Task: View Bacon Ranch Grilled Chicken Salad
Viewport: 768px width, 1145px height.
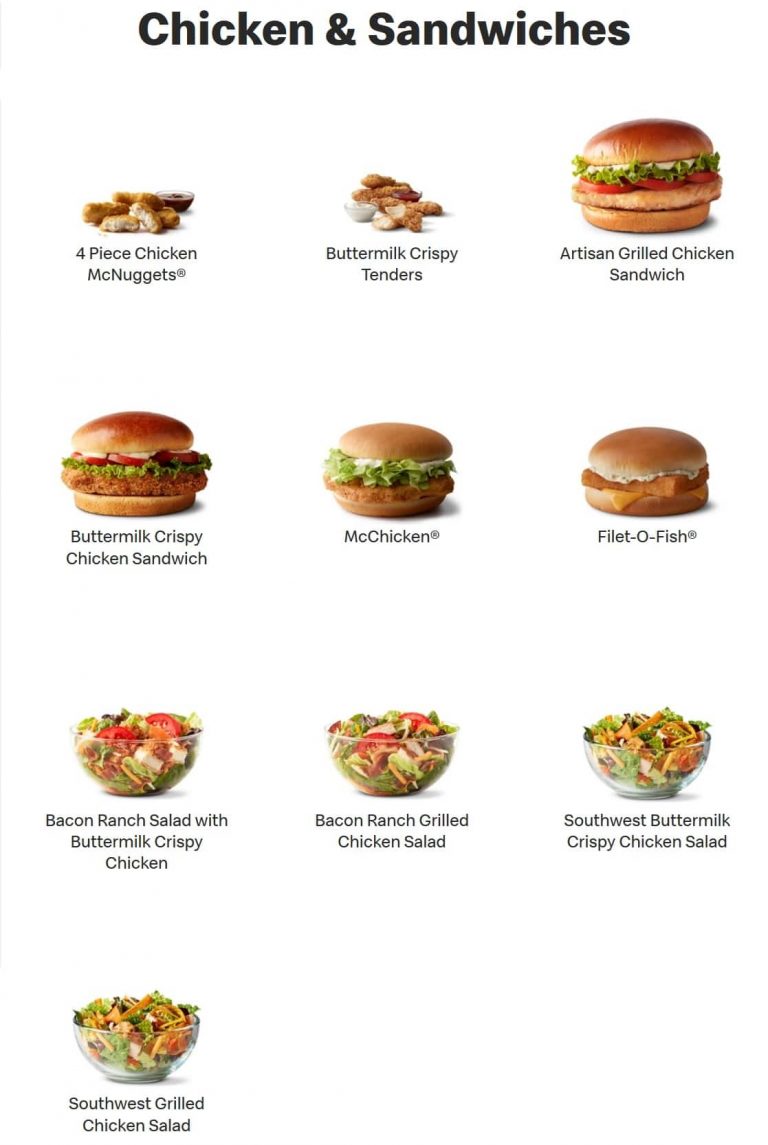Action: pyautogui.click(x=392, y=779)
